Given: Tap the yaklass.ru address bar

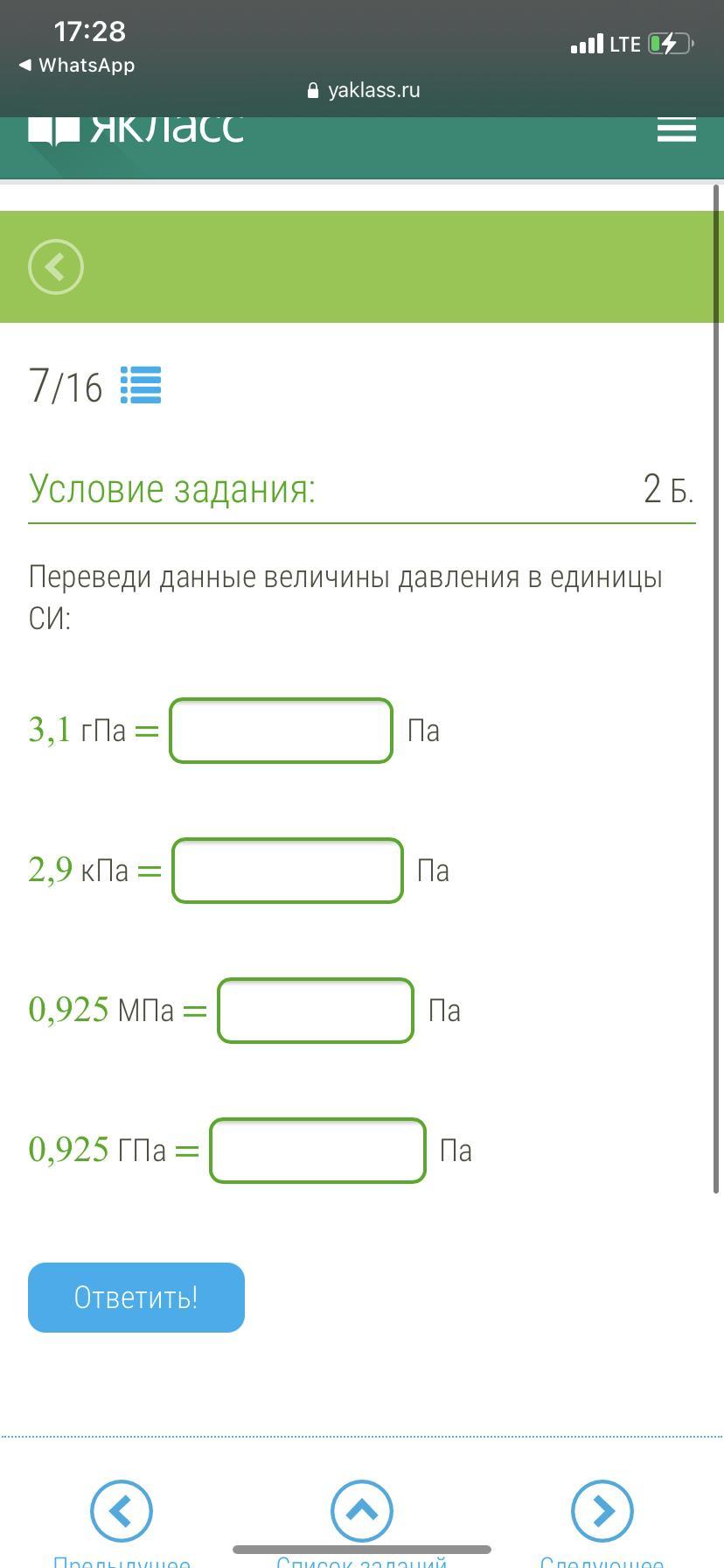Looking at the screenshot, I should (x=363, y=90).
